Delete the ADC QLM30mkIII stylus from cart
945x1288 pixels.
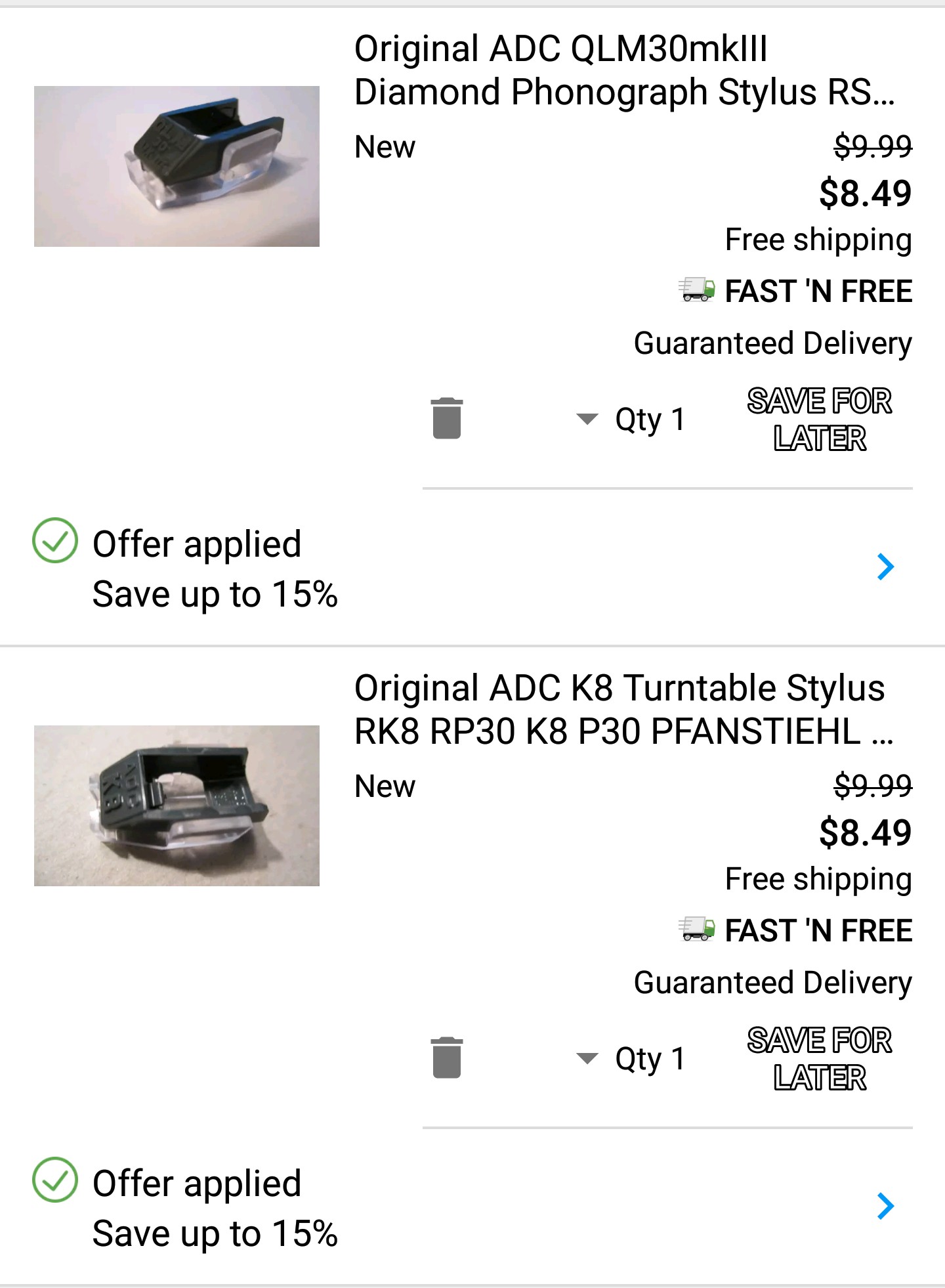point(447,418)
